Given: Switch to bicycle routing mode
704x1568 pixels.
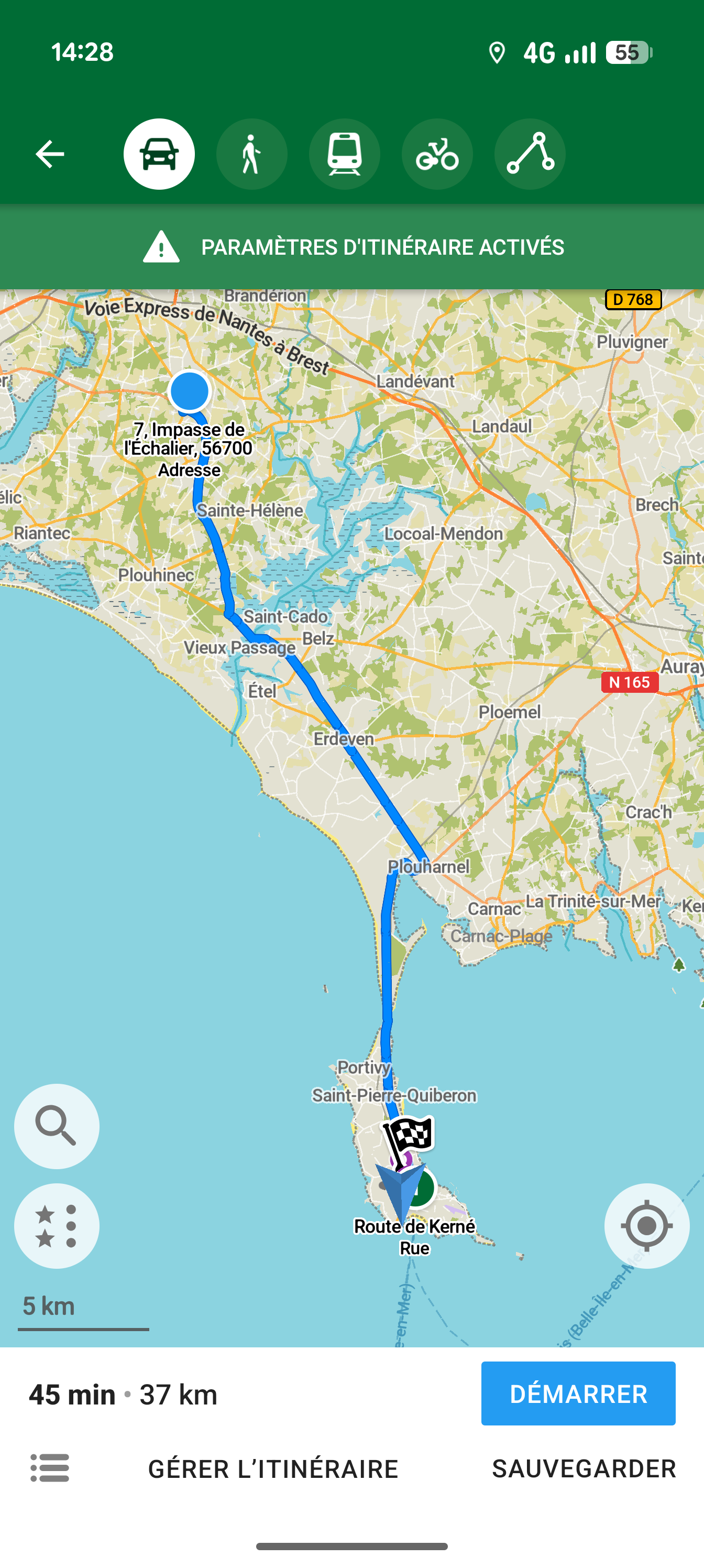Looking at the screenshot, I should pos(437,154).
